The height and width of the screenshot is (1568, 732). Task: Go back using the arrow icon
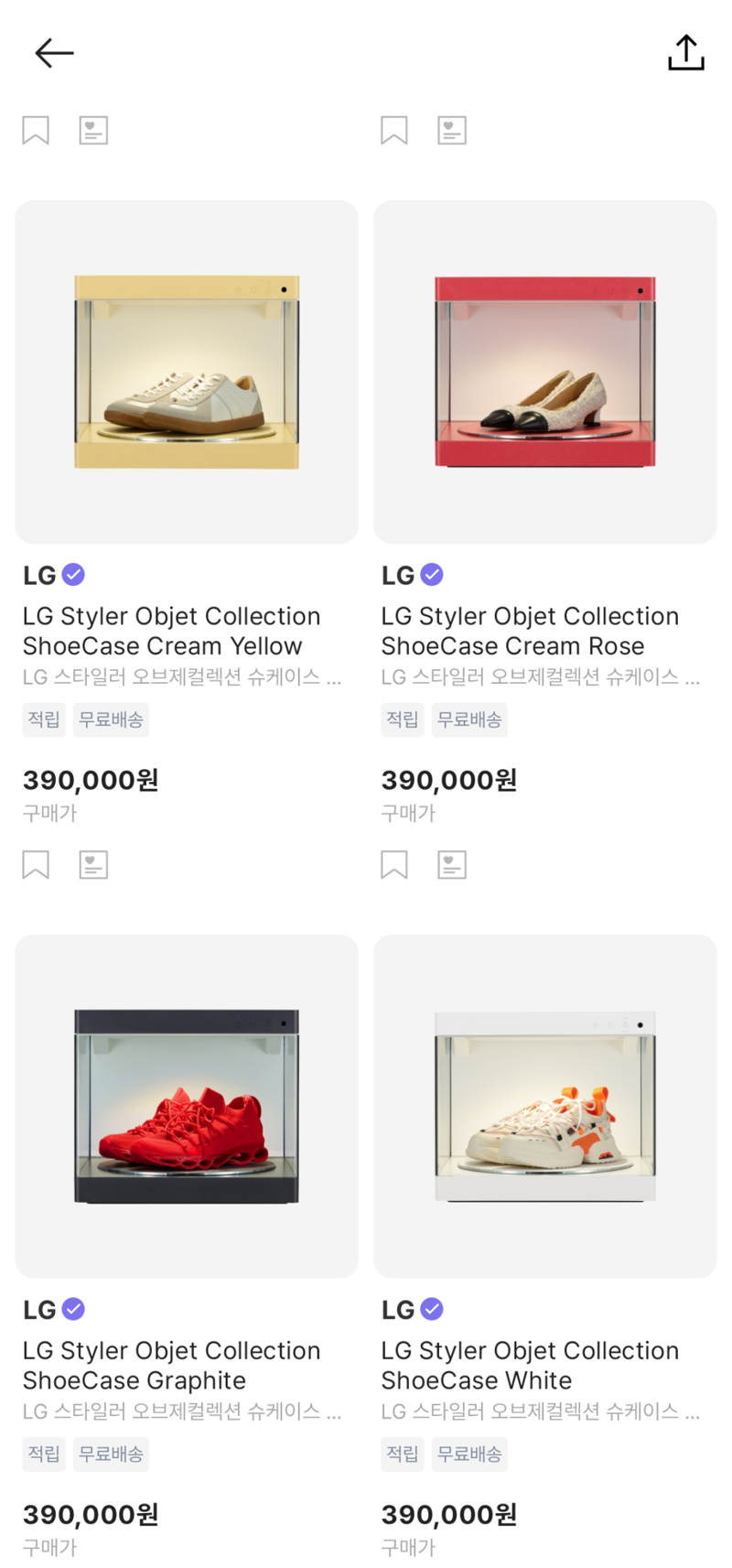click(x=54, y=53)
